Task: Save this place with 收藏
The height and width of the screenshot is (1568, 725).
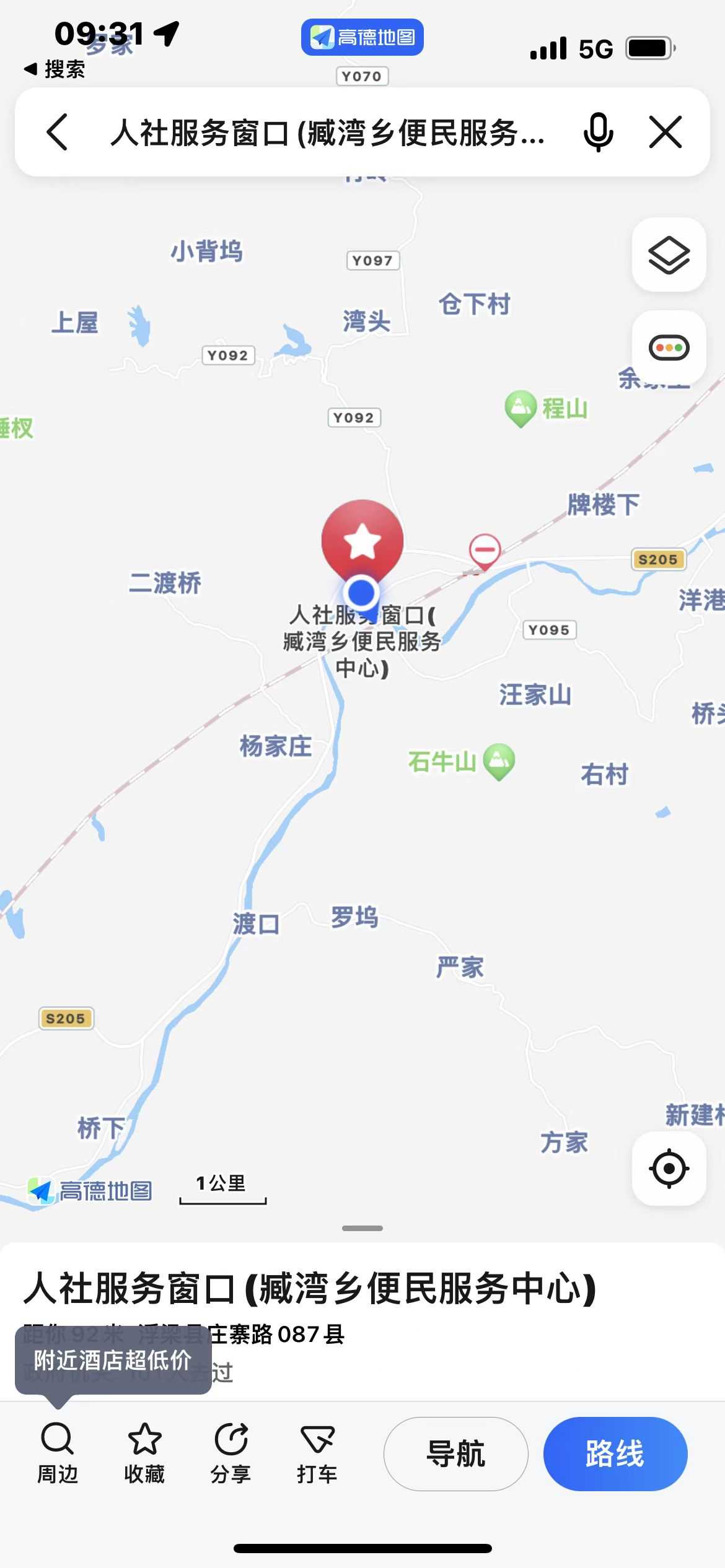Action: coord(144,1453)
